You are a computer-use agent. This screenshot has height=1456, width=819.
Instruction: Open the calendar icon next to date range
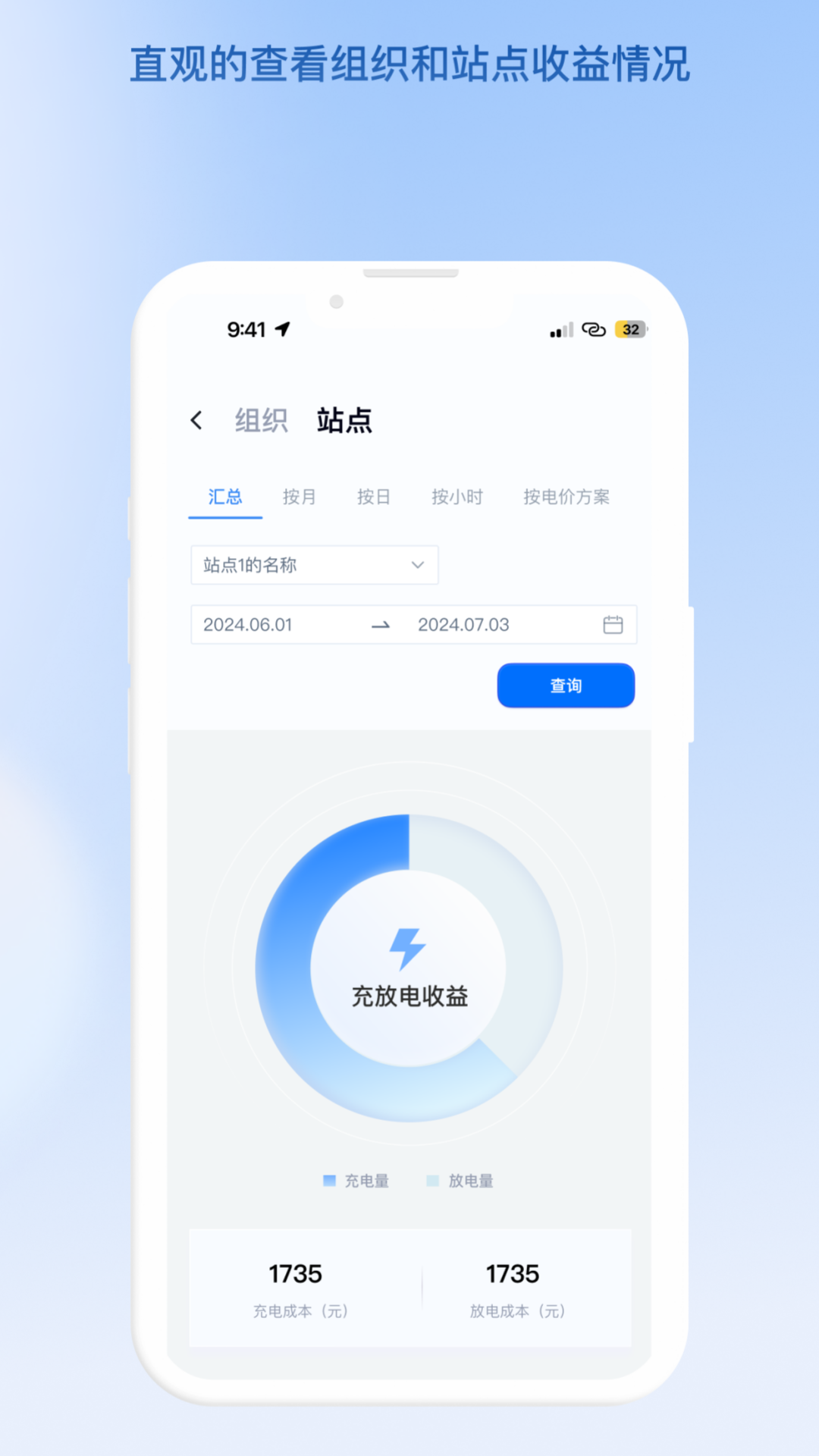pos(612,625)
